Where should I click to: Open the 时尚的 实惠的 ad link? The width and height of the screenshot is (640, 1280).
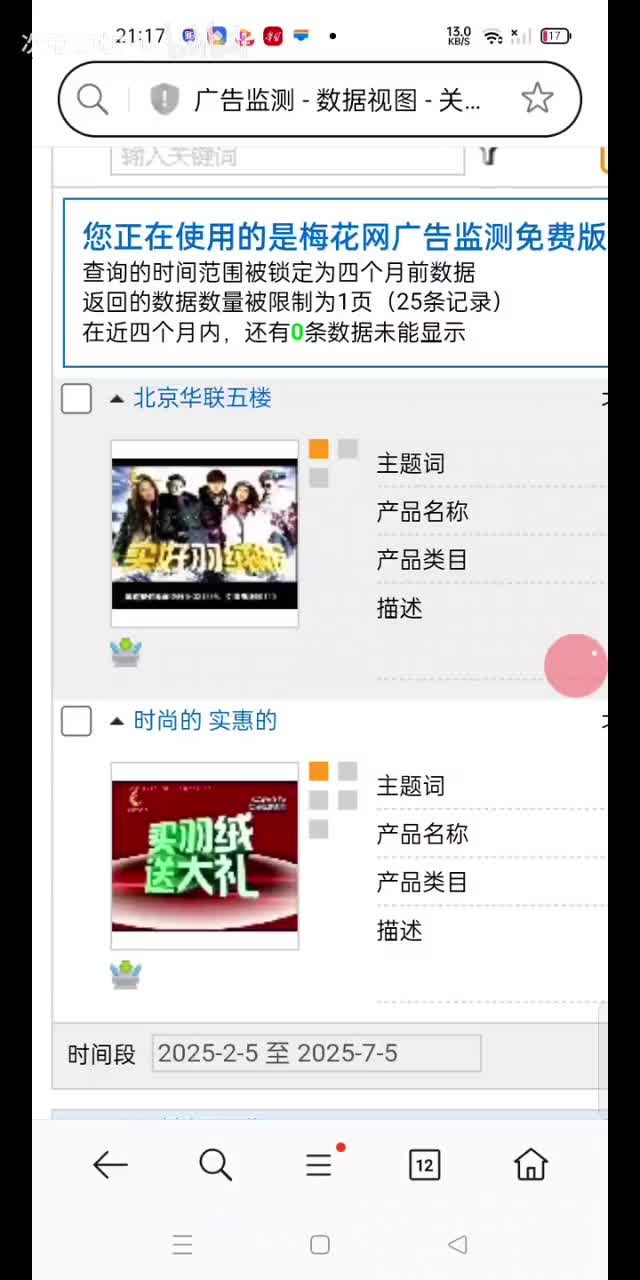pos(205,721)
